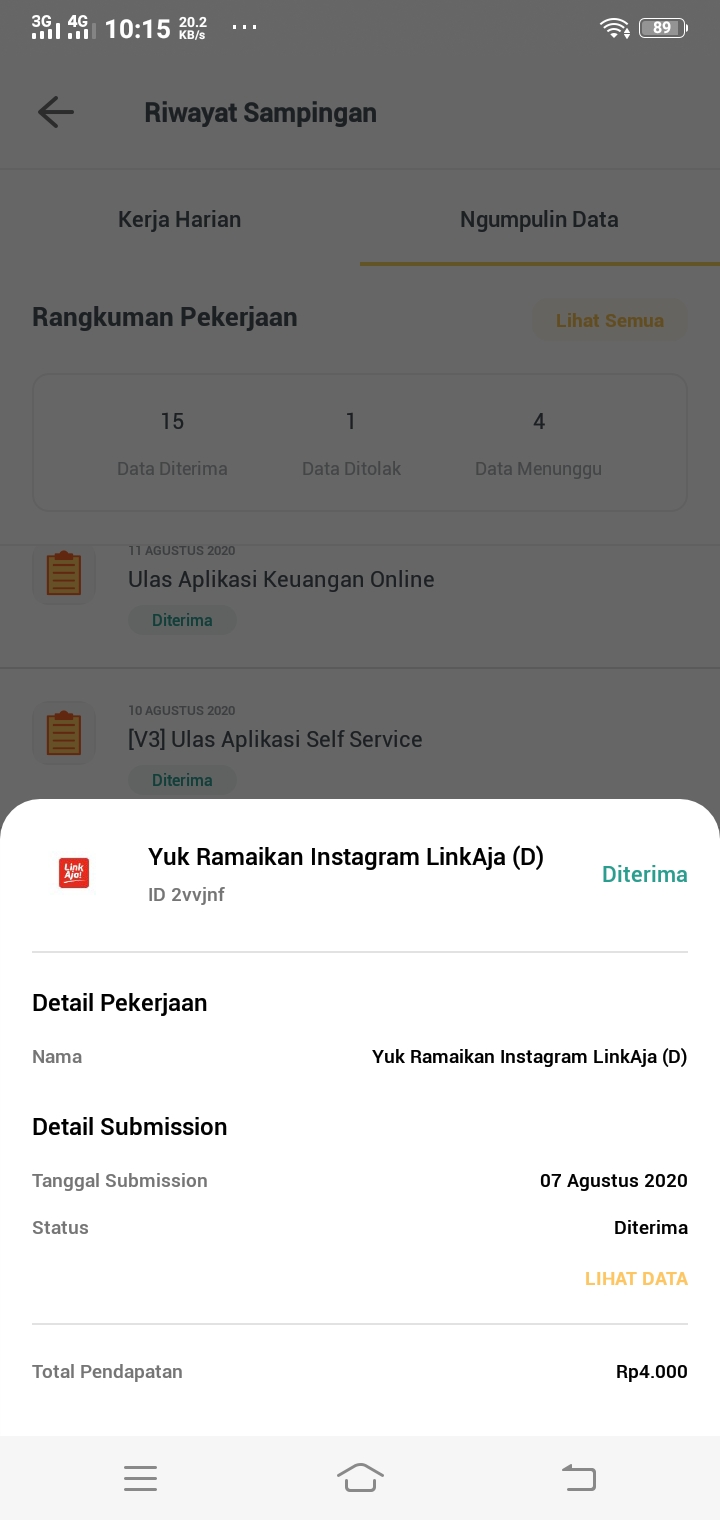
Task: Open [V3] Ulas Aplikasi Self Service entry
Action: [x=360, y=740]
